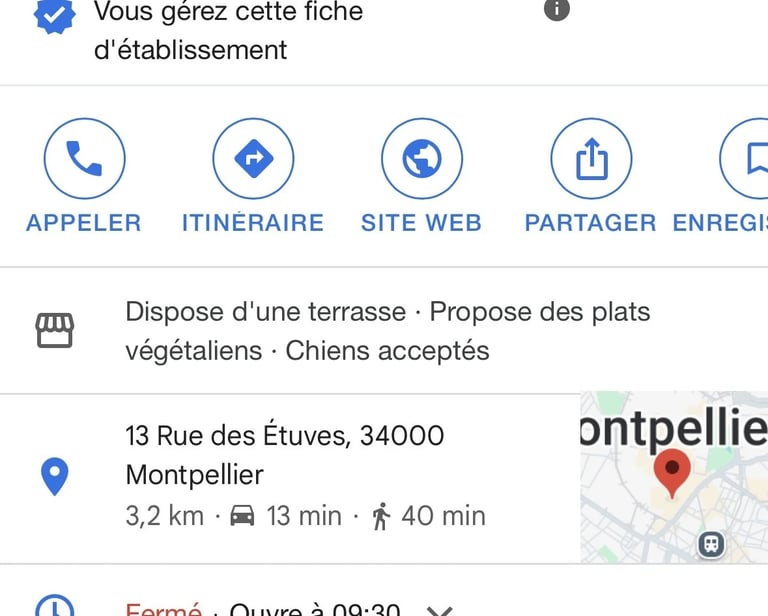Image resolution: width=768 pixels, height=616 pixels.
Task: Save the place with Enregistrer
Action: pos(750,160)
